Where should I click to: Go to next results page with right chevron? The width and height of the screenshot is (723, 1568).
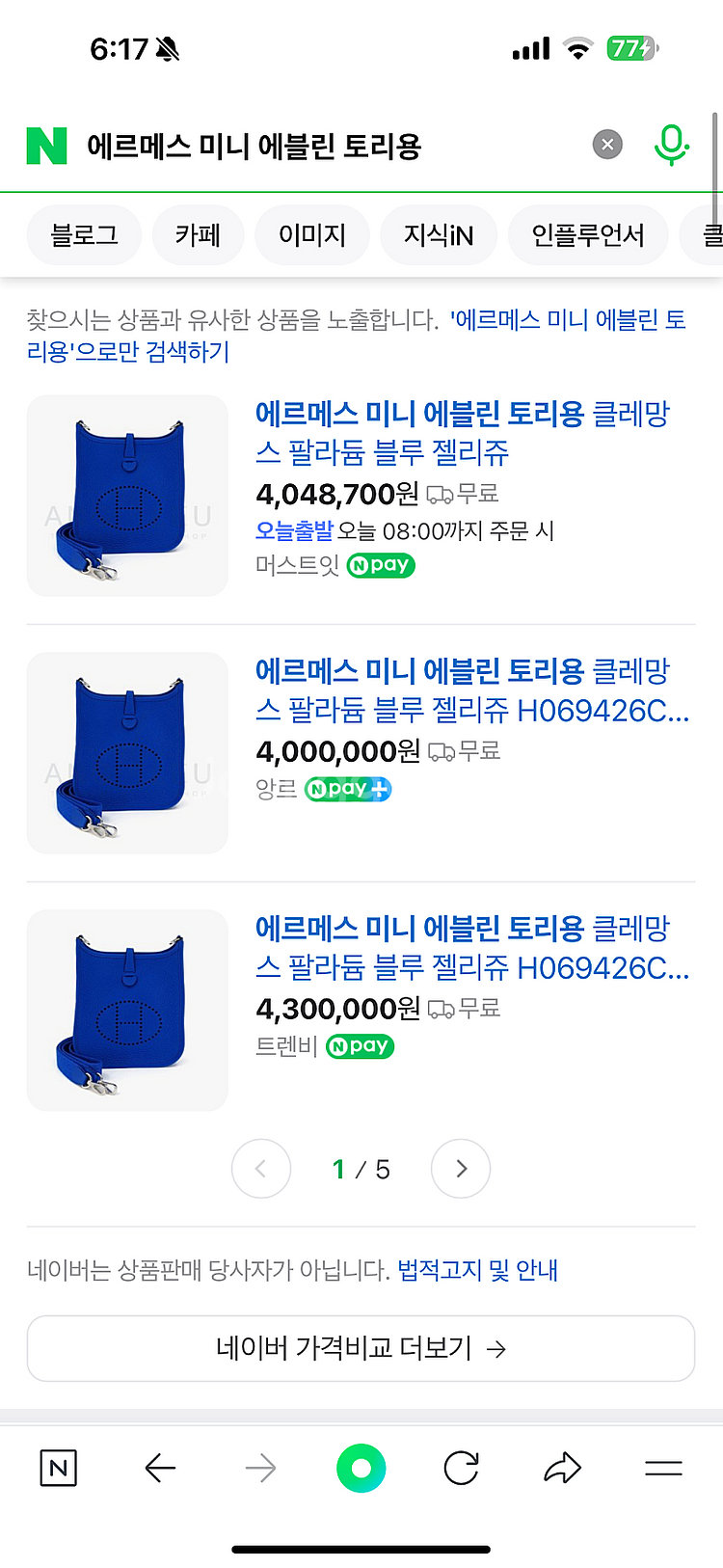460,1168
